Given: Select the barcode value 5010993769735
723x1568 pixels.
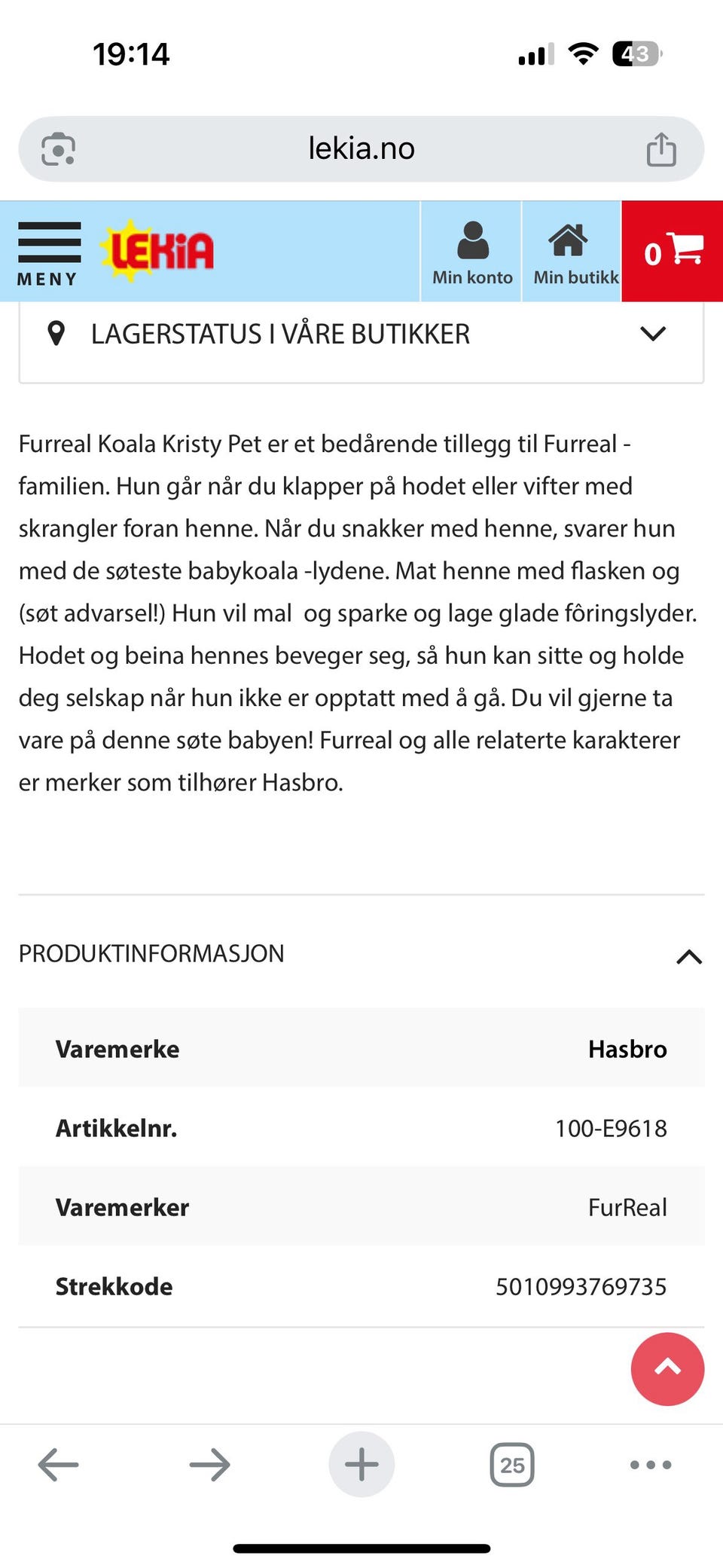Looking at the screenshot, I should [580, 1286].
